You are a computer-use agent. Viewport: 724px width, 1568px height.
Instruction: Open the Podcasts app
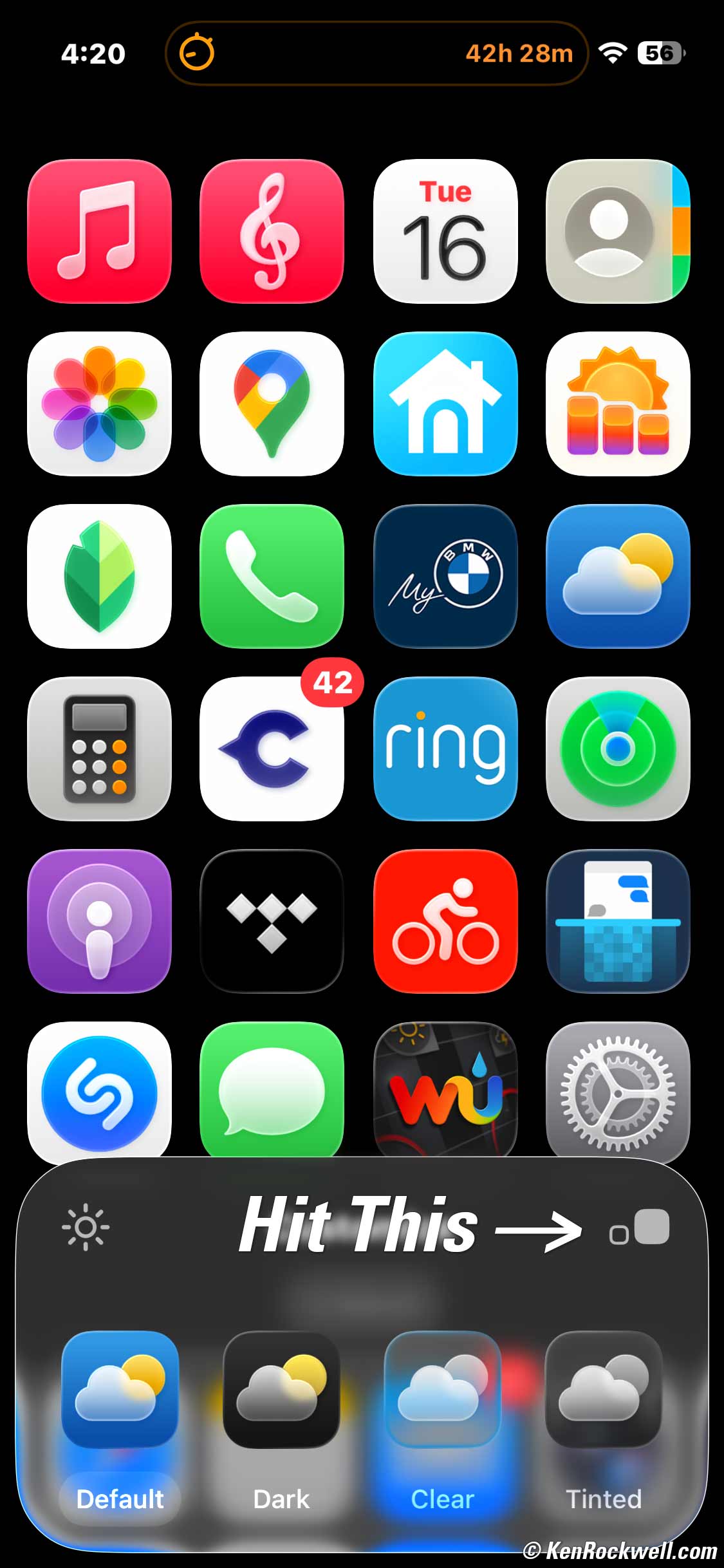[x=100, y=921]
